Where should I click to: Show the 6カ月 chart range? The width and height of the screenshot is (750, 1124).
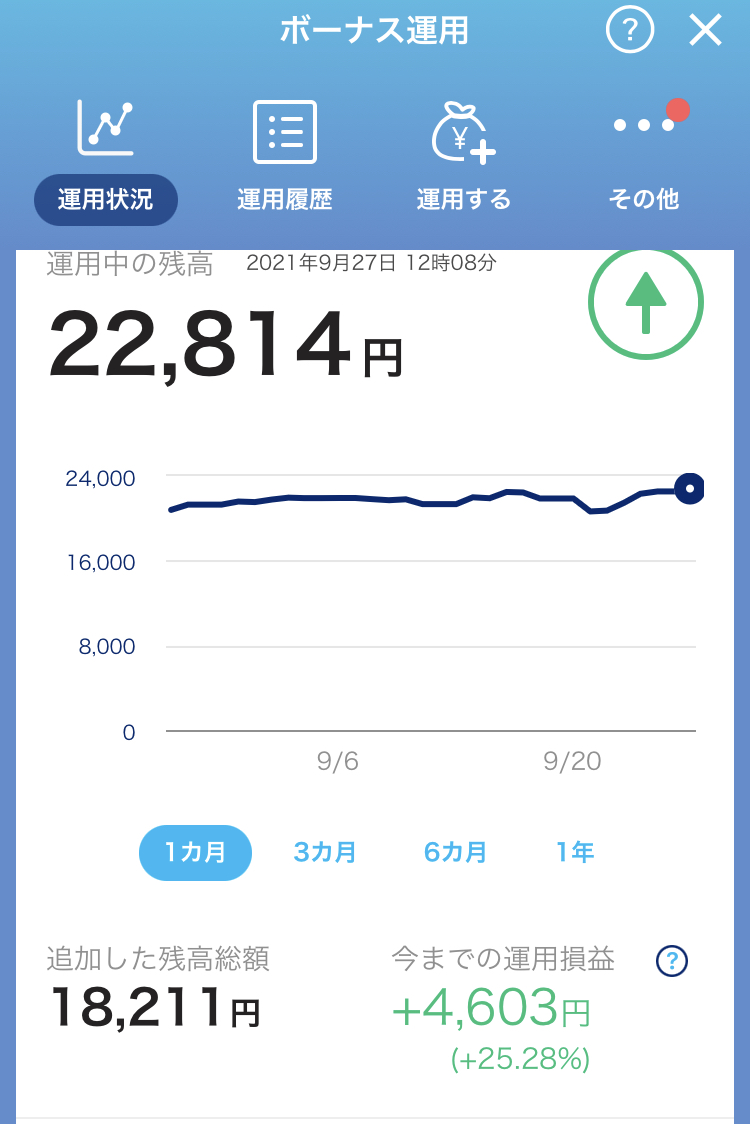point(455,852)
